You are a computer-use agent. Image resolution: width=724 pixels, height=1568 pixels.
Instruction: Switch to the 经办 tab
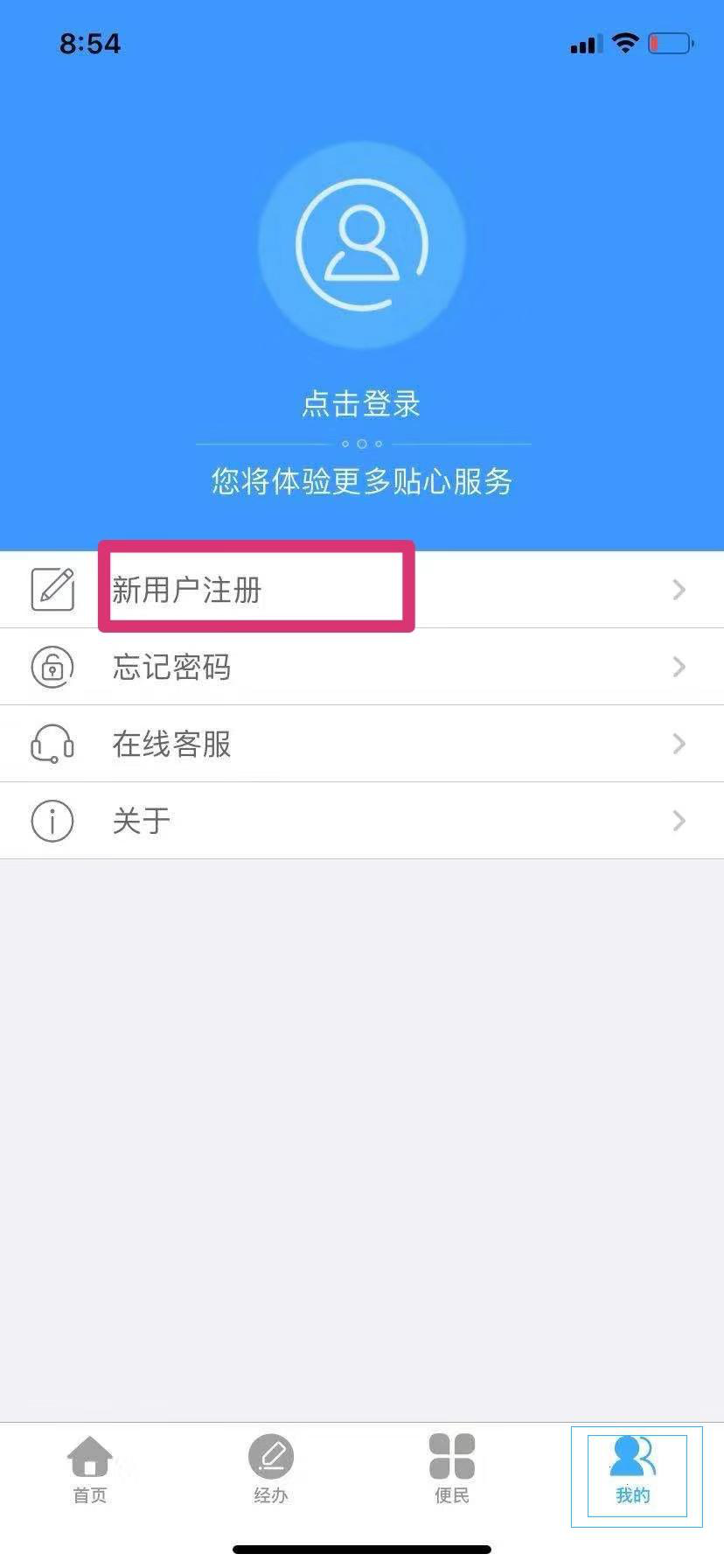[x=271, y=1471]
